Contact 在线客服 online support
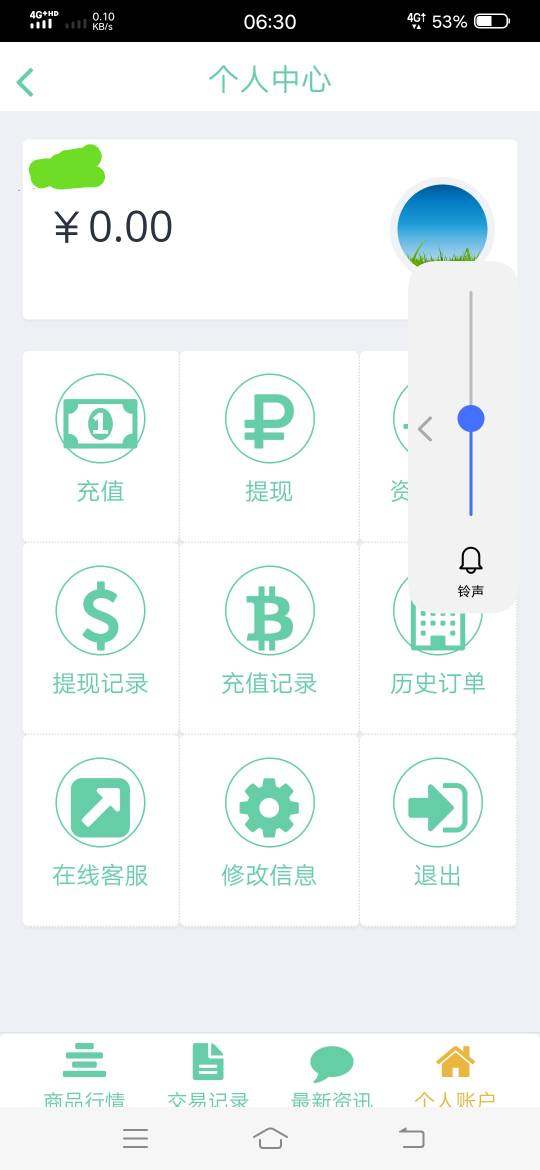This screenshot has height=1170, width=540. [x=101, y=830]
